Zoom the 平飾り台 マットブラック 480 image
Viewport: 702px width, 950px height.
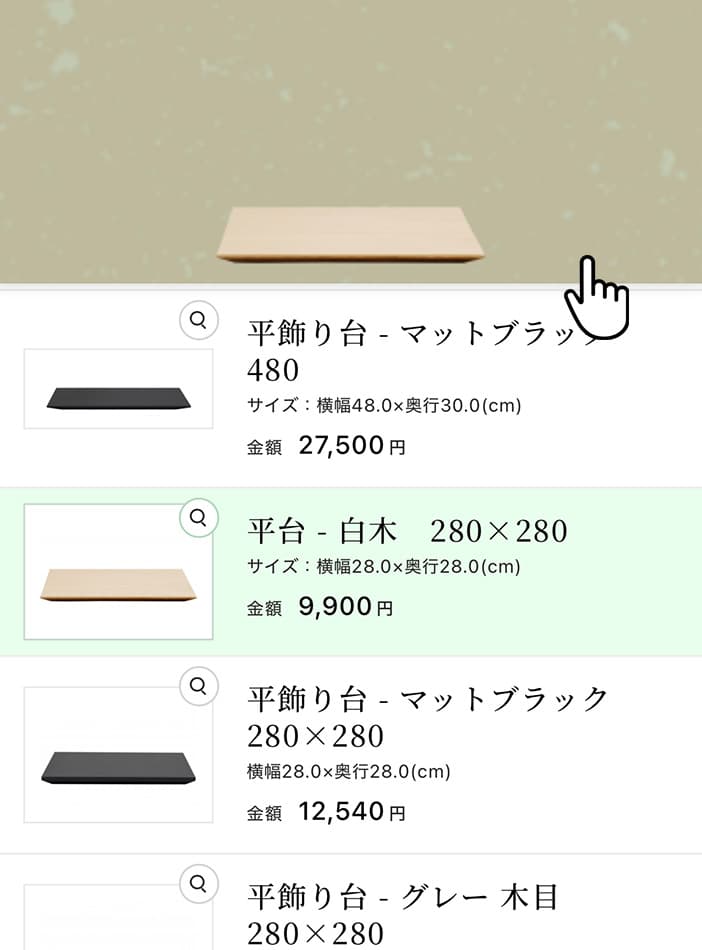[198, 320]
